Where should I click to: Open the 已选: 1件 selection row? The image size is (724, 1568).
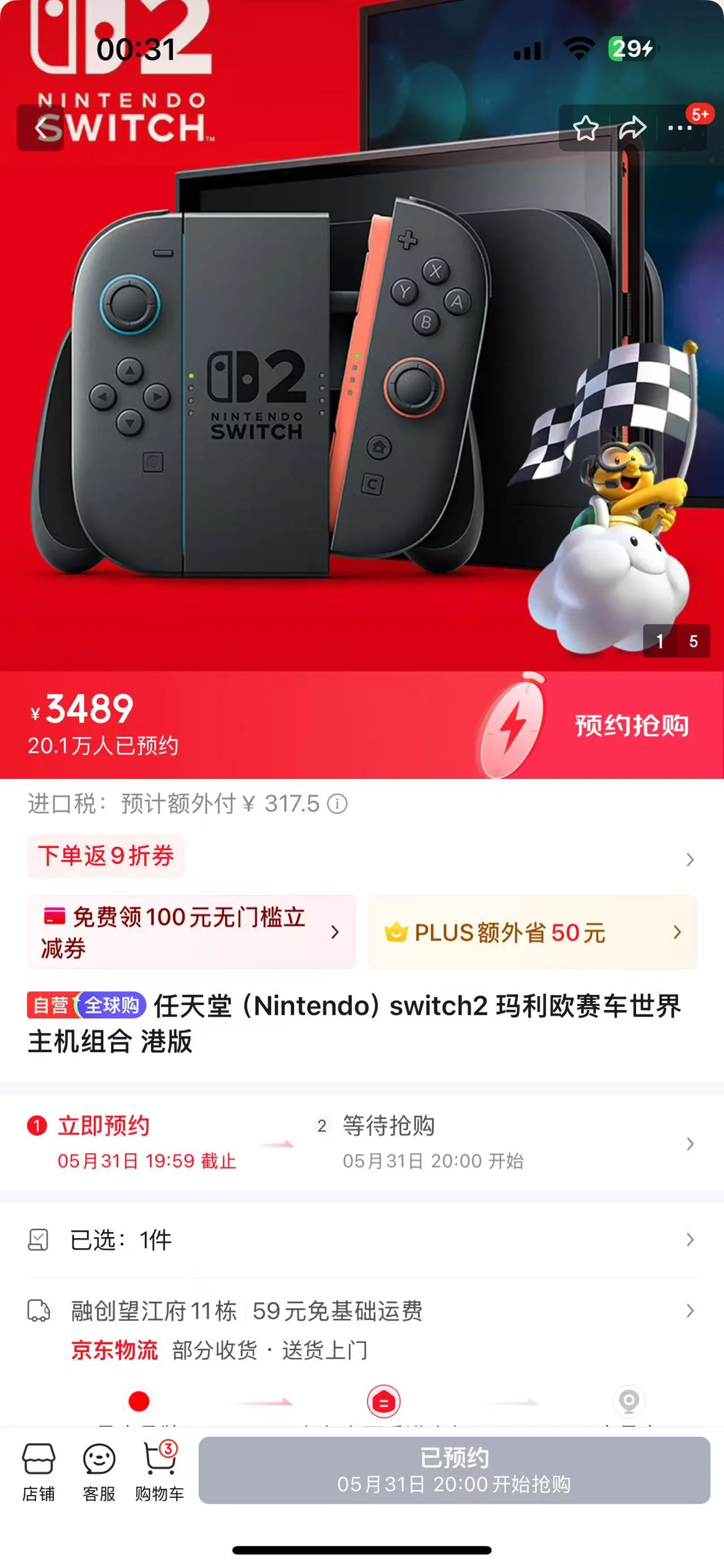361,1240
